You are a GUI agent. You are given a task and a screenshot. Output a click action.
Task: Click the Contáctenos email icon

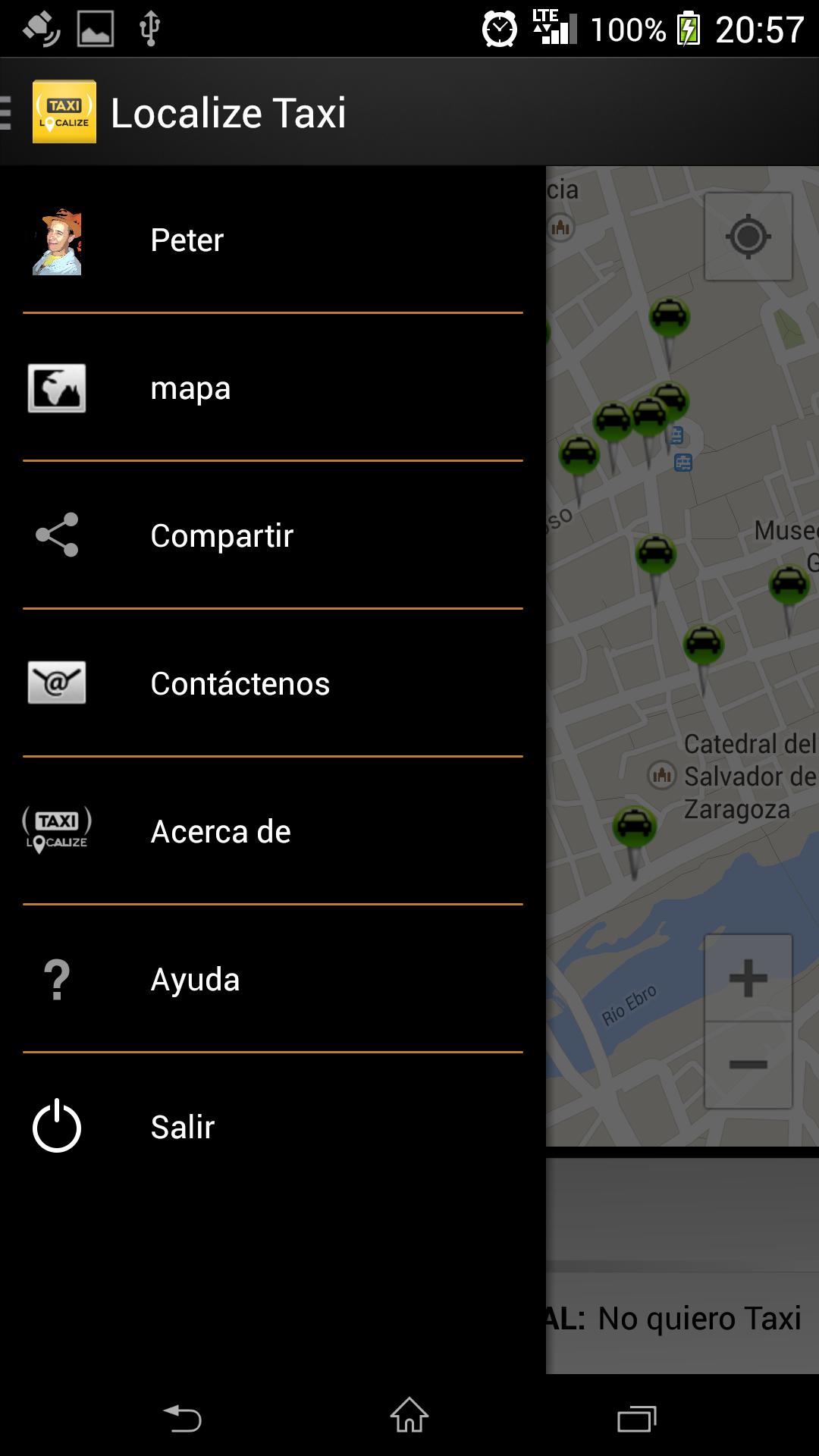point(55,682)
